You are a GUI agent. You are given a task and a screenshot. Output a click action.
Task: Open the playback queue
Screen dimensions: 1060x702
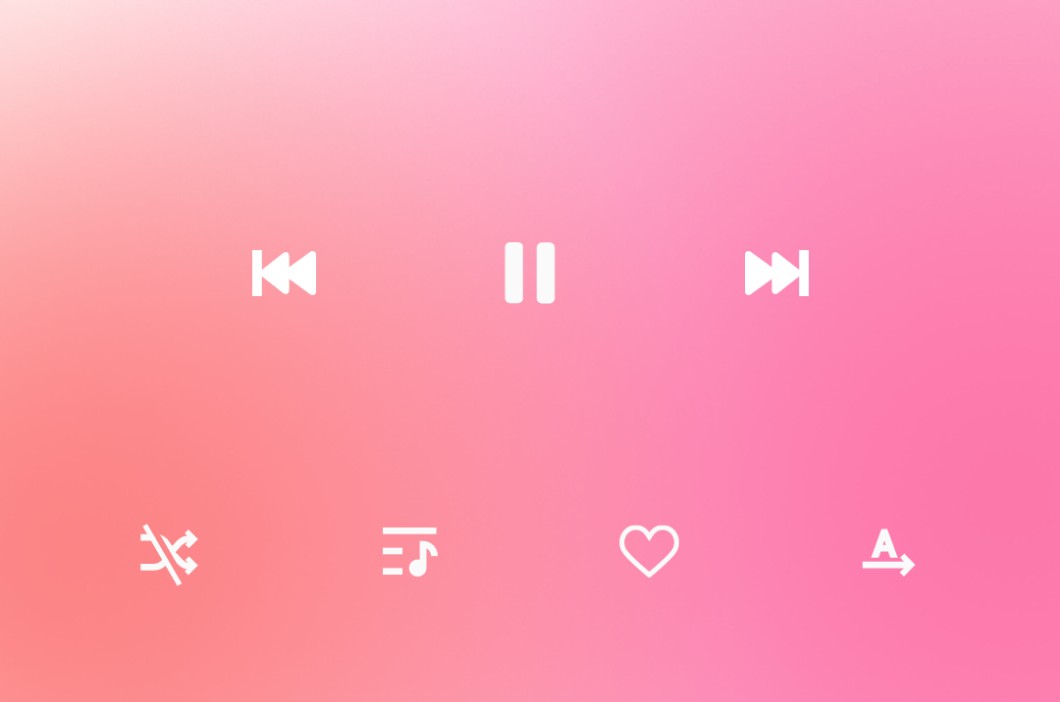coord(409,551)
